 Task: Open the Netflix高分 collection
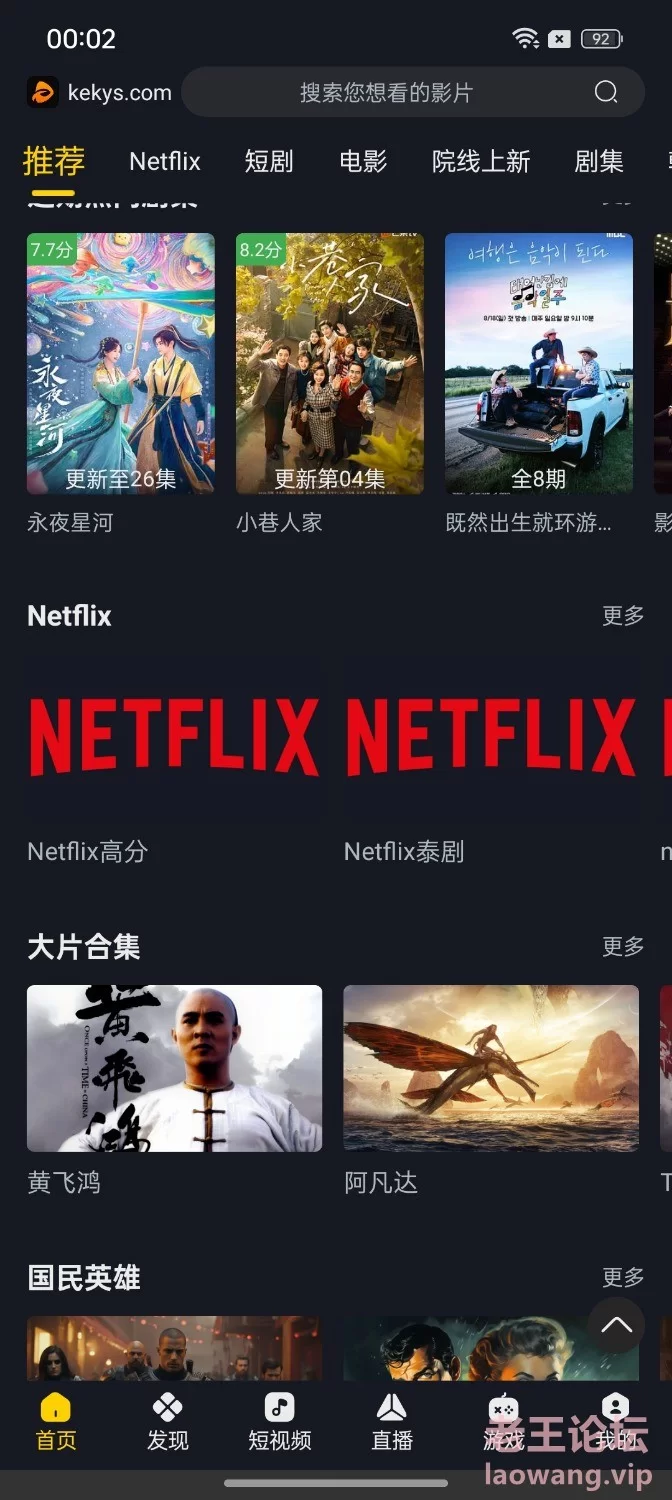click(x=174, y=737)
